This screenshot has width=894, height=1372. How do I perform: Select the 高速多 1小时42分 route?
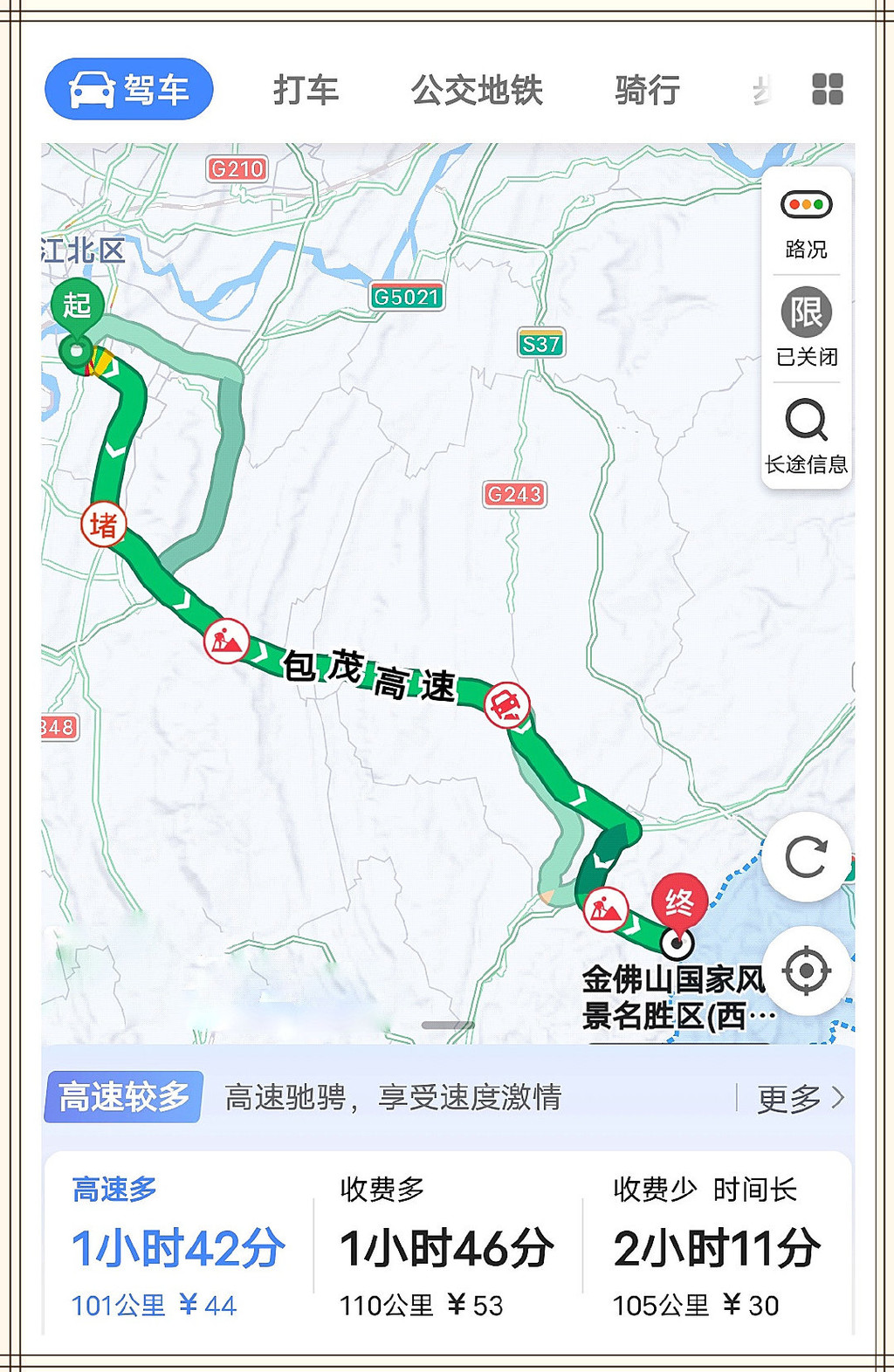[x=178, y=1248]
